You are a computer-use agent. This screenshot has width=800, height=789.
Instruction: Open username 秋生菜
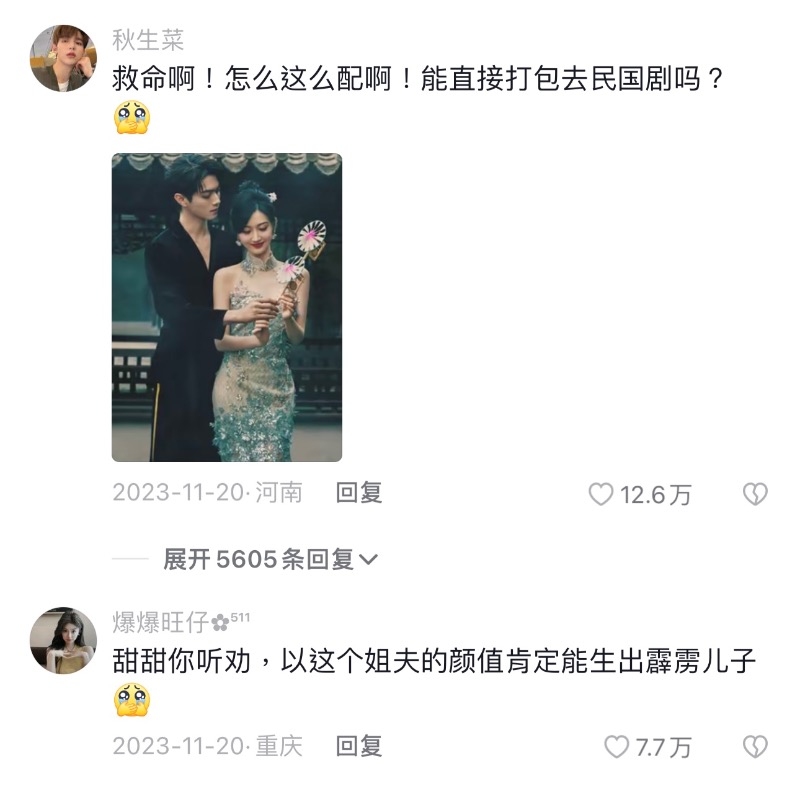coord(148,40)
